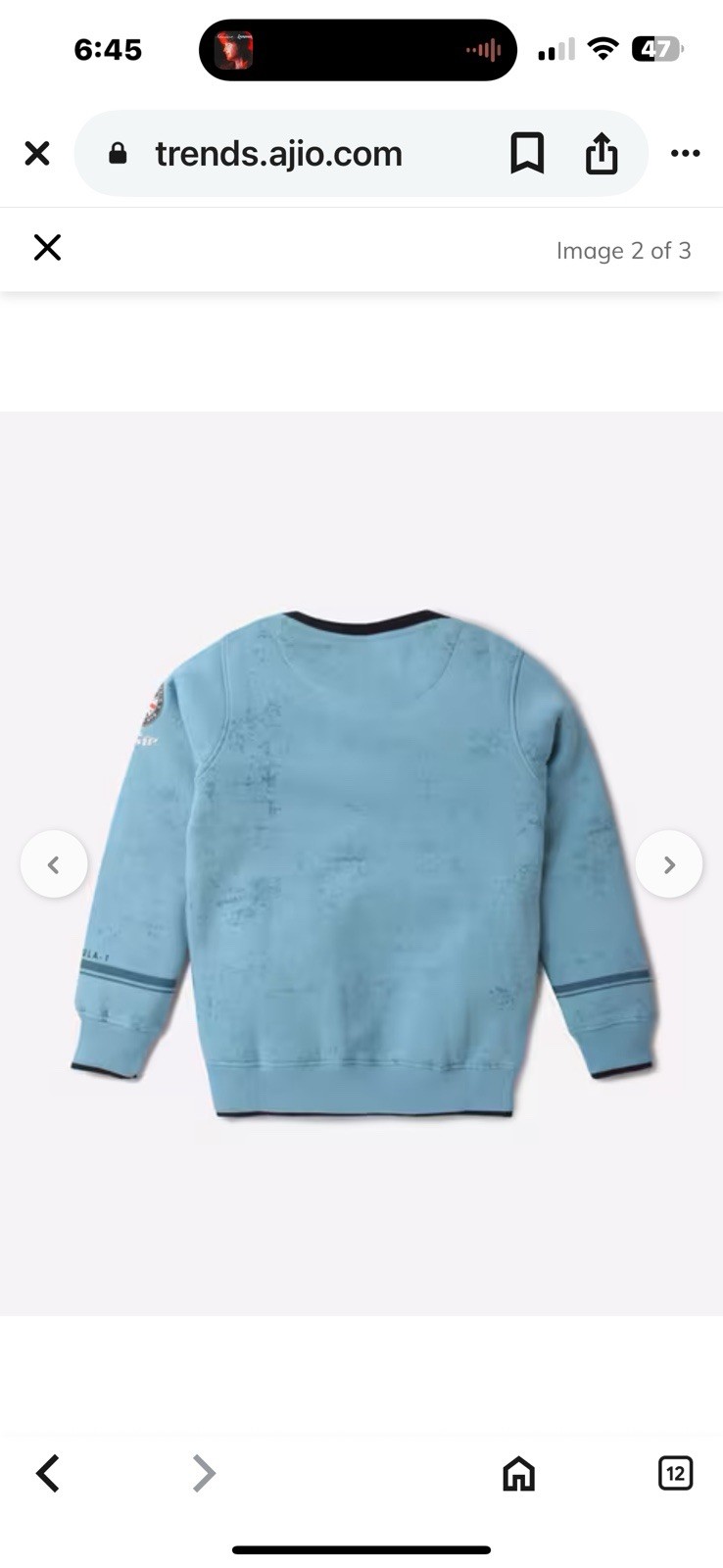Go to the browser home page
The height and width of the screenshot is (1568, 723).
pyautogui.click(x=518, y=1473)
